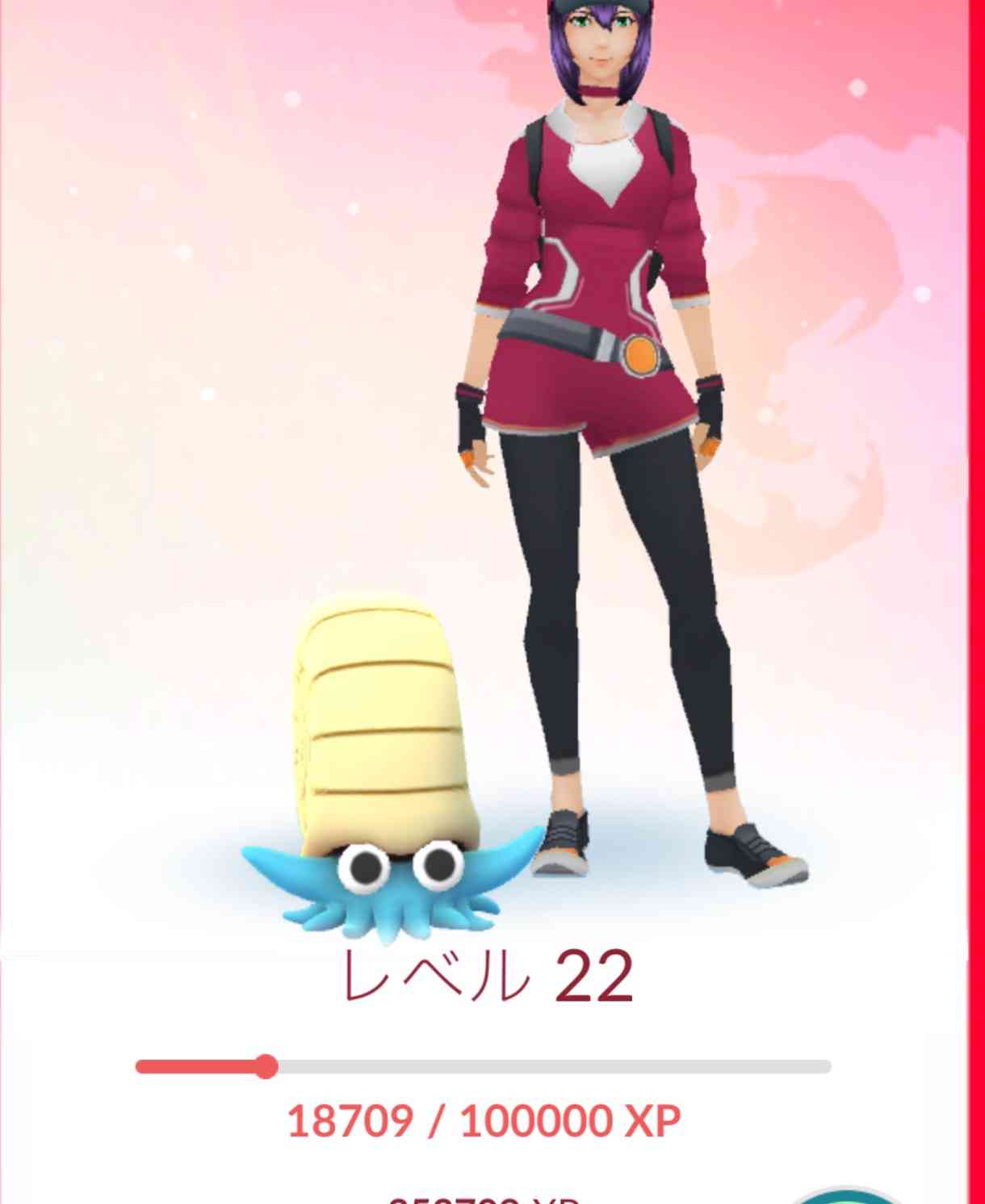This screenshot has height=1204, width=985.
Task: Tap the red dot on the XP progress bar
Action: (x=266, y=1065)
